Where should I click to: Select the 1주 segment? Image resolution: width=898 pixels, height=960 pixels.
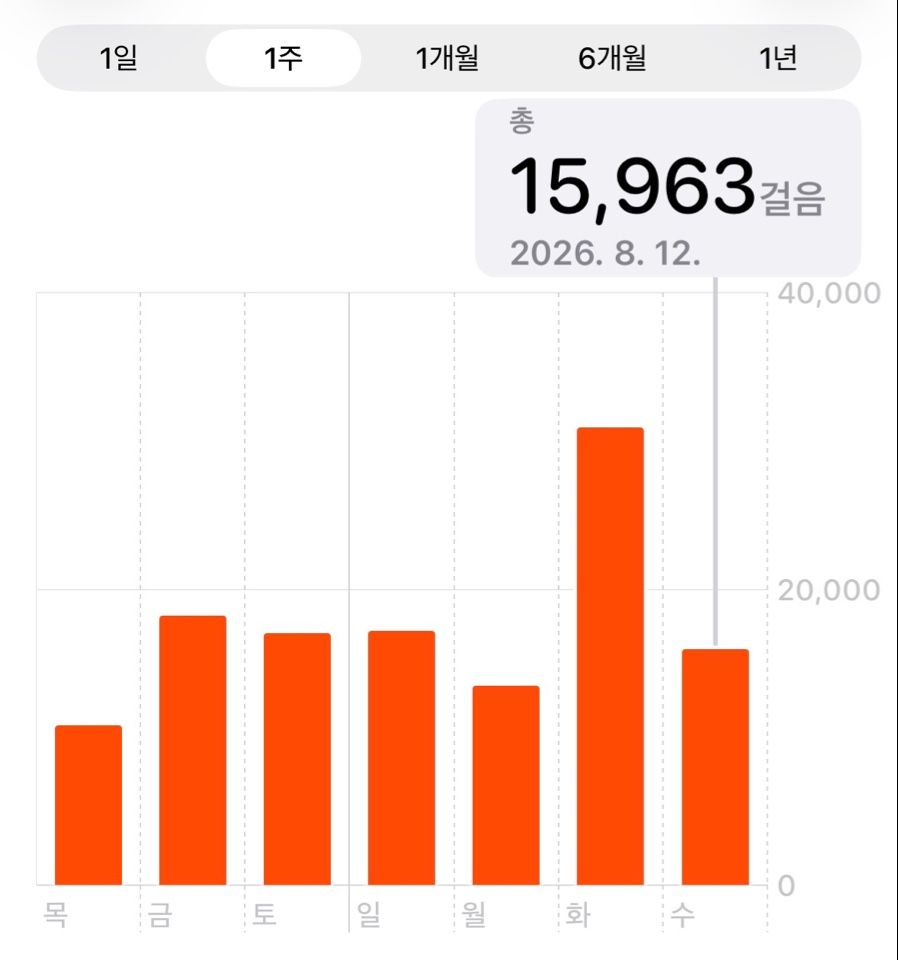[283, 58]
